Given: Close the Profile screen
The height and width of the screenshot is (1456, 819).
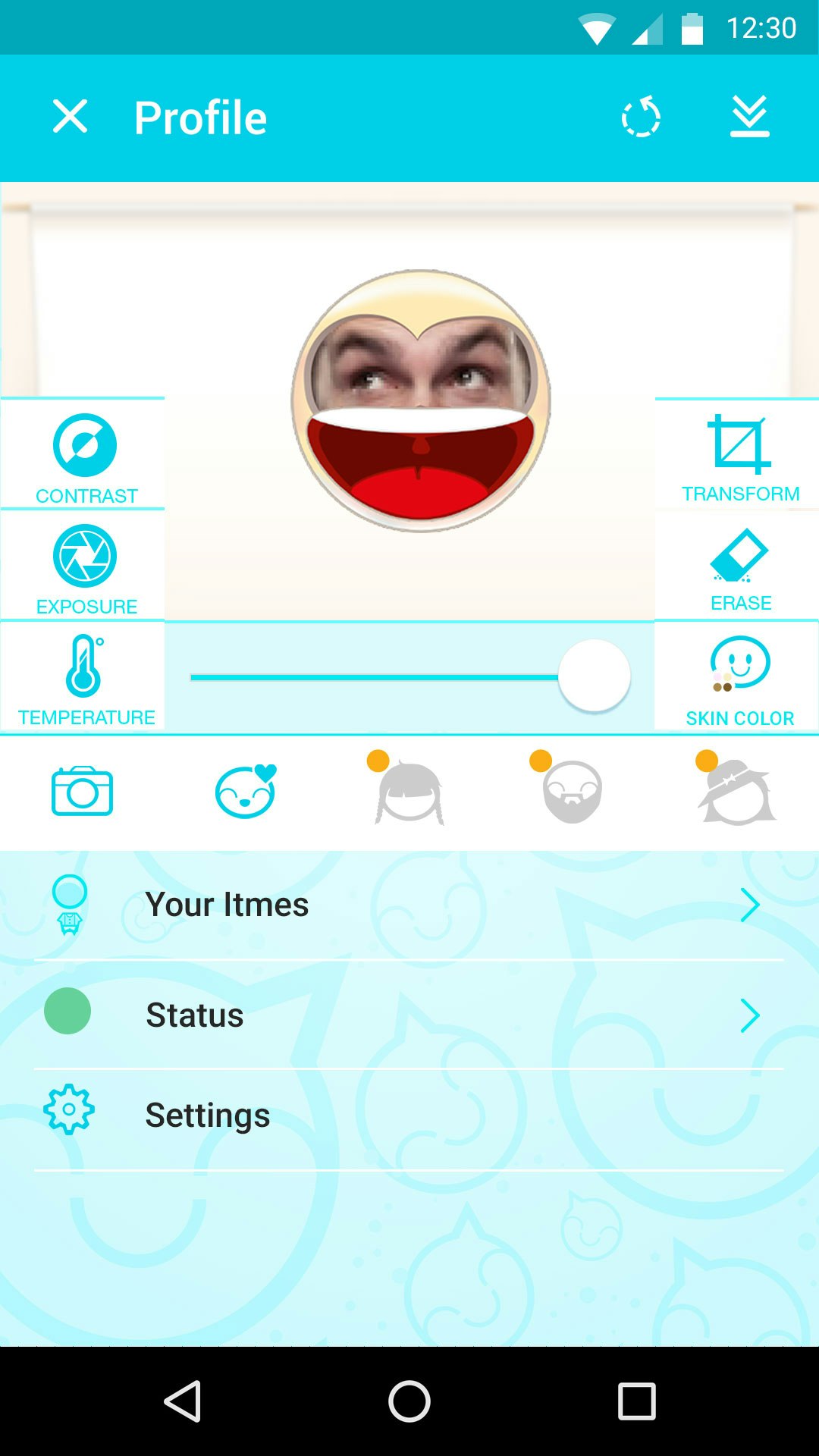Looking at the screenshot, I should [71, 118].
